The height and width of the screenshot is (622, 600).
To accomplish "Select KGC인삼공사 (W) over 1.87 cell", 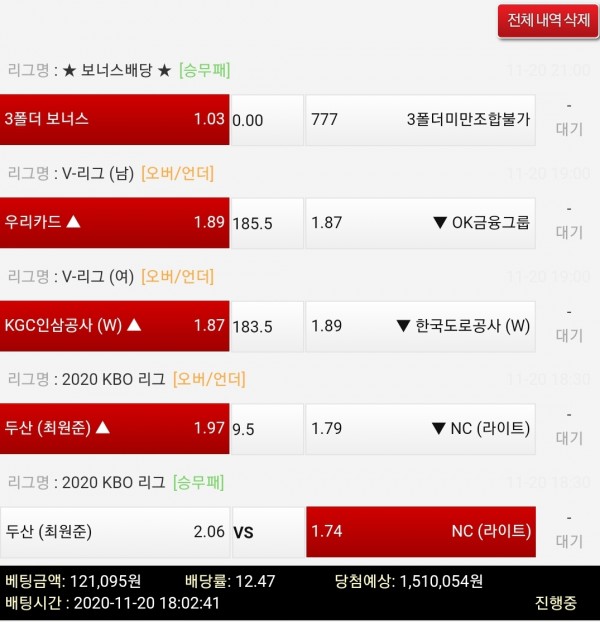I will pos(114,325).
